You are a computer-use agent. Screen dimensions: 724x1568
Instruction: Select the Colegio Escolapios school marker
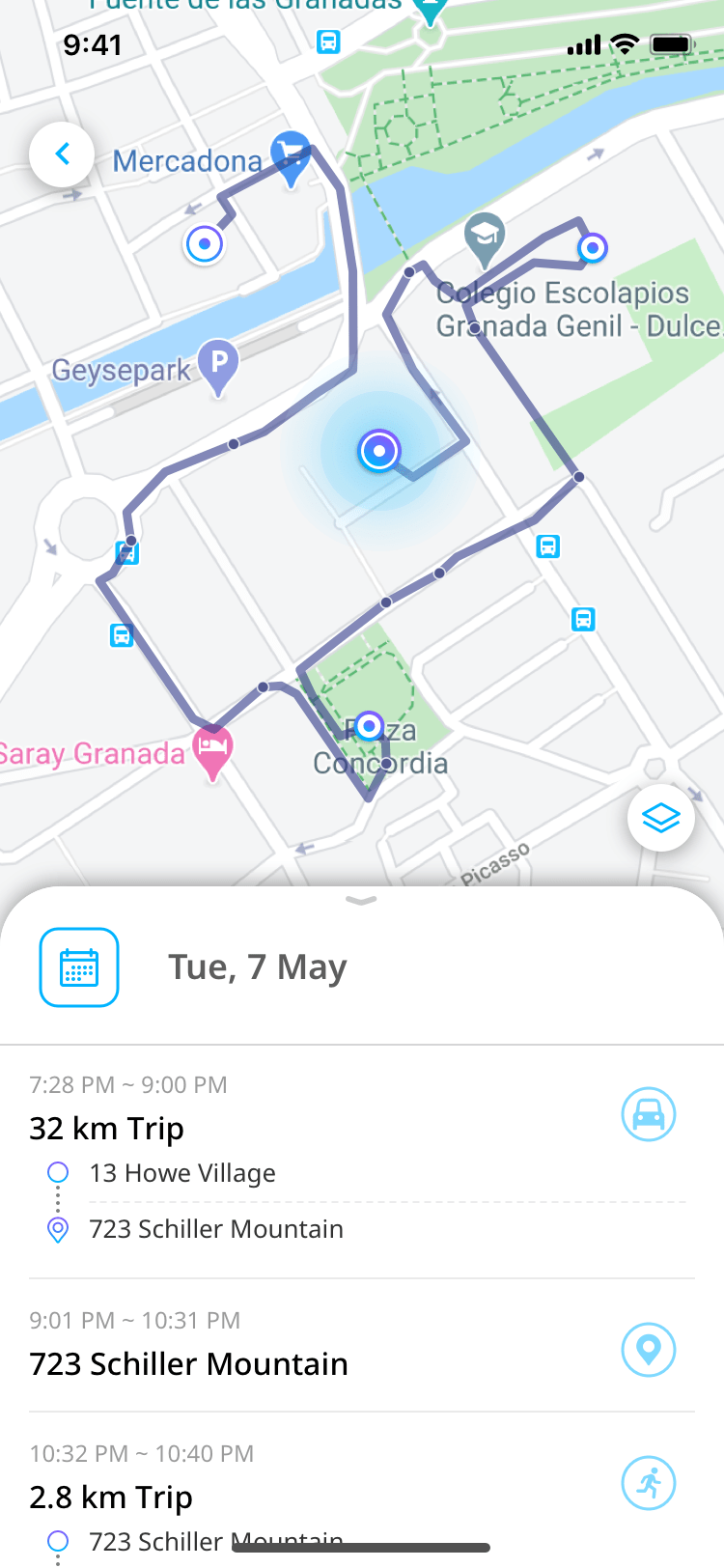[x=485, y=237]
